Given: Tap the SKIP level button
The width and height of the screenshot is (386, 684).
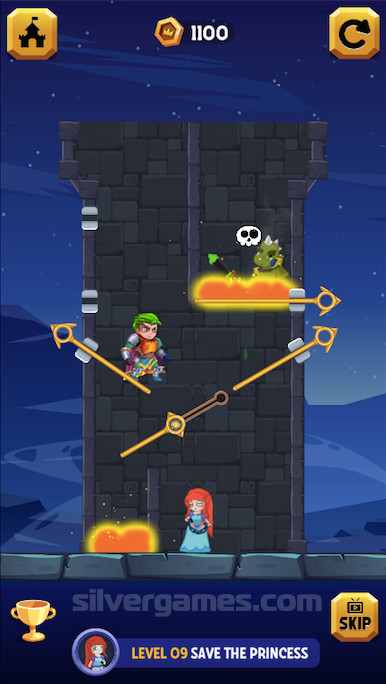Looking at the screenshot, I should pyautogui.click(x=354, y=617).
